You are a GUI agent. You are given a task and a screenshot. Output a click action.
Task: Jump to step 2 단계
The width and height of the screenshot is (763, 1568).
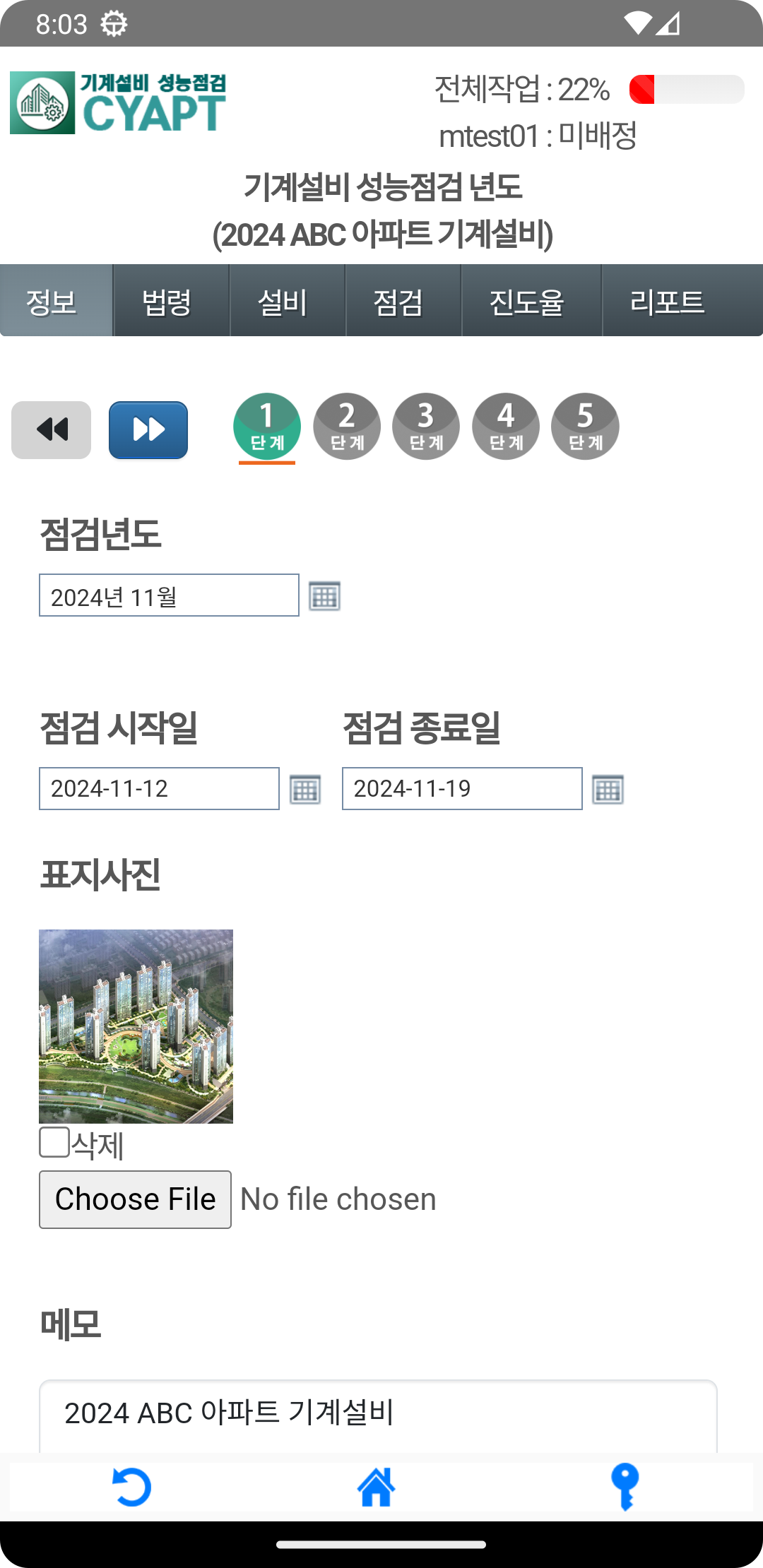(x=347, y=426)
